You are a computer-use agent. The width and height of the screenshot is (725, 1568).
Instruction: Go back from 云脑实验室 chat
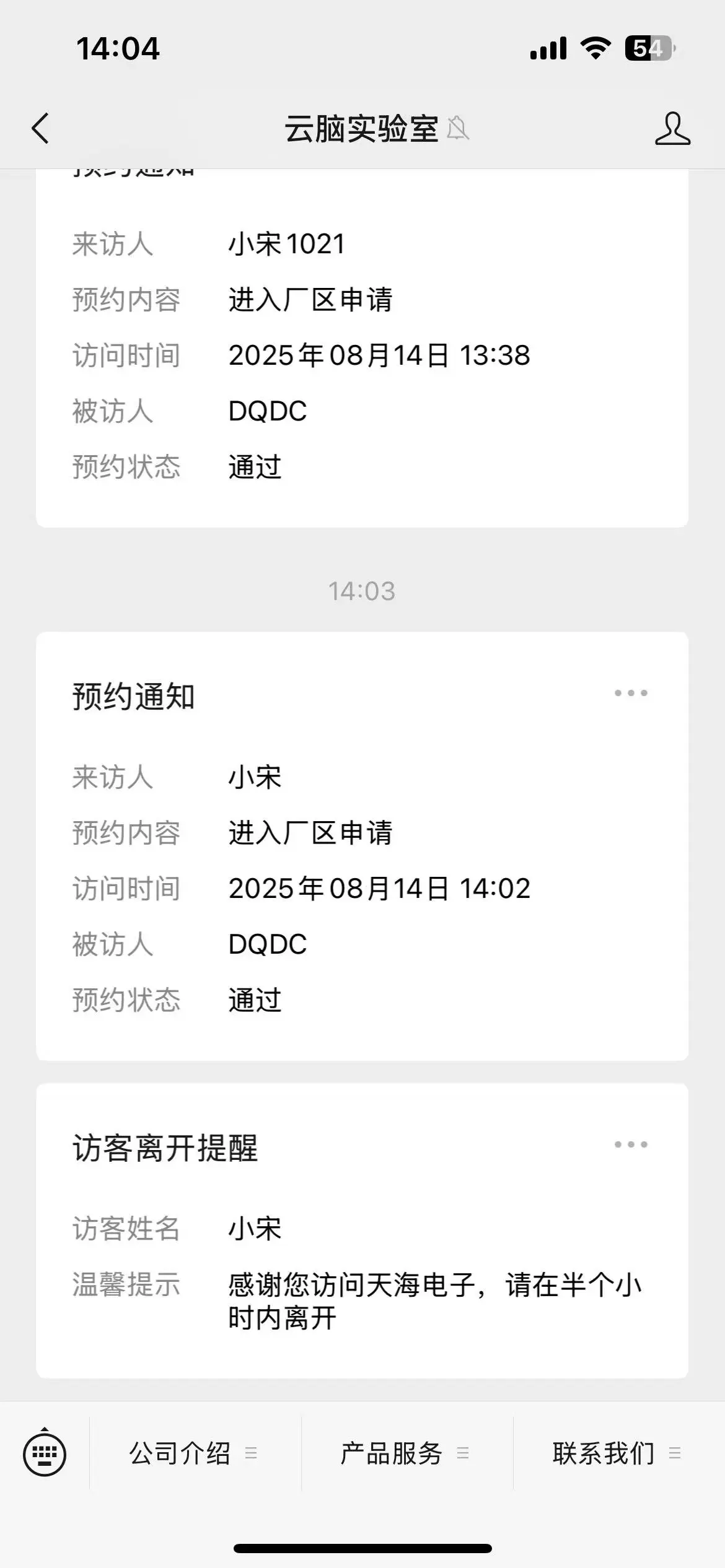tap(41, 129)
